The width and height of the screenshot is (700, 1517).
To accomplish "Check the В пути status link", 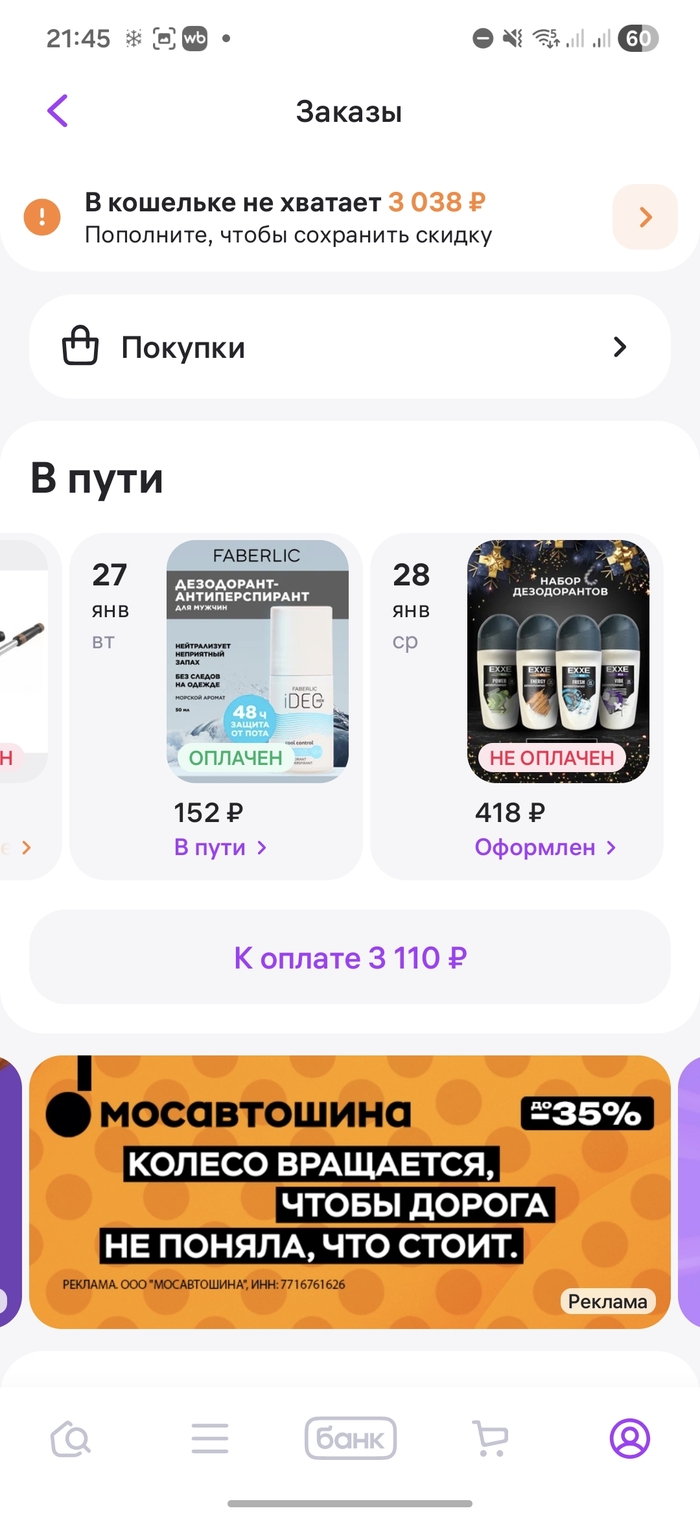I will pos(220,847).
